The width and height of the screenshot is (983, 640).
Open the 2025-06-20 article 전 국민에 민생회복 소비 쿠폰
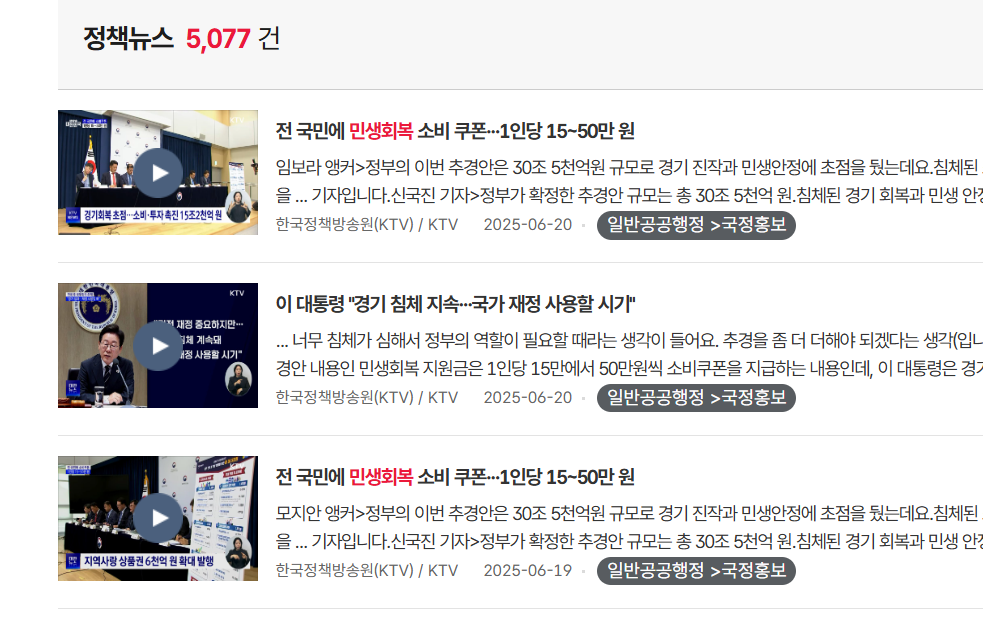point(455,131)
